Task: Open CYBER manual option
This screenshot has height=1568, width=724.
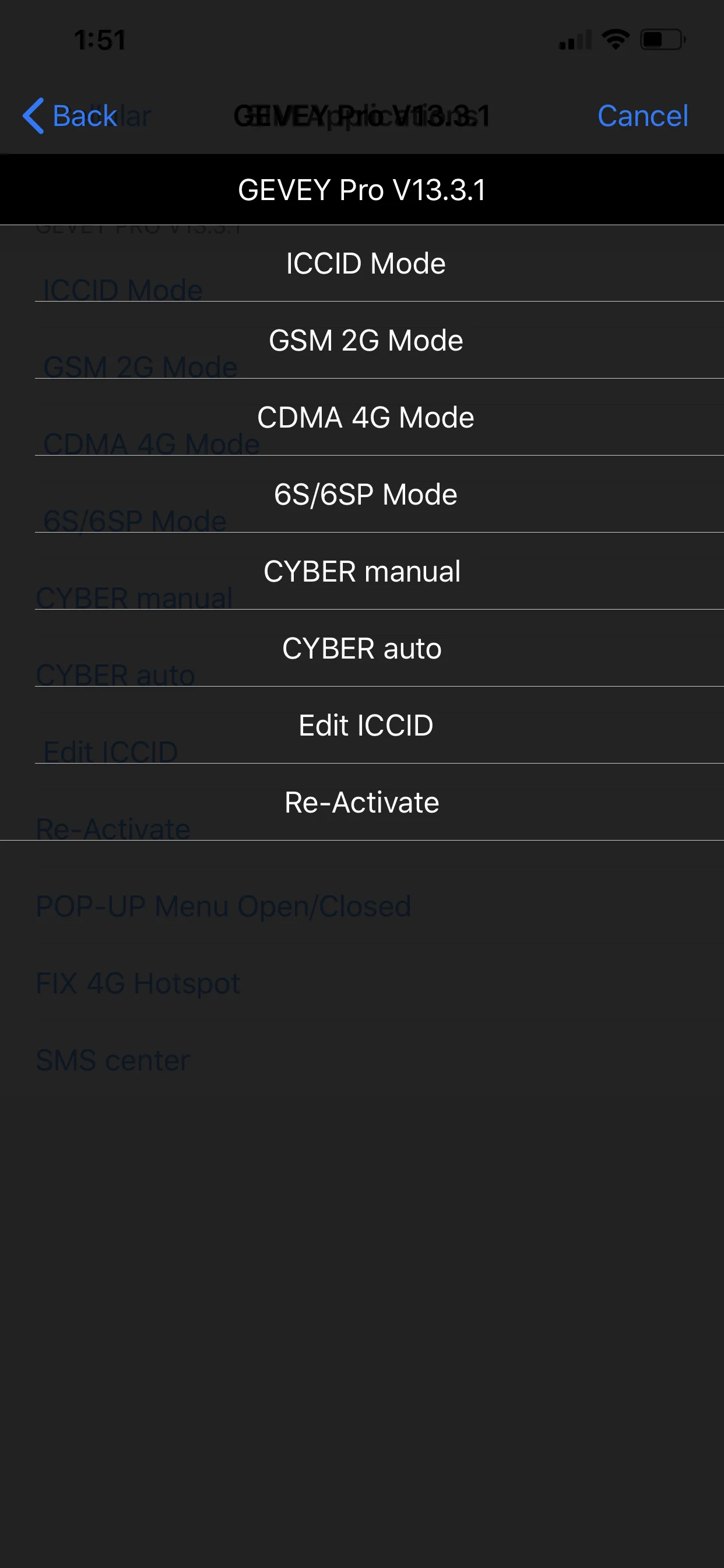Action: pyautogui.click(x=362, y=572)
